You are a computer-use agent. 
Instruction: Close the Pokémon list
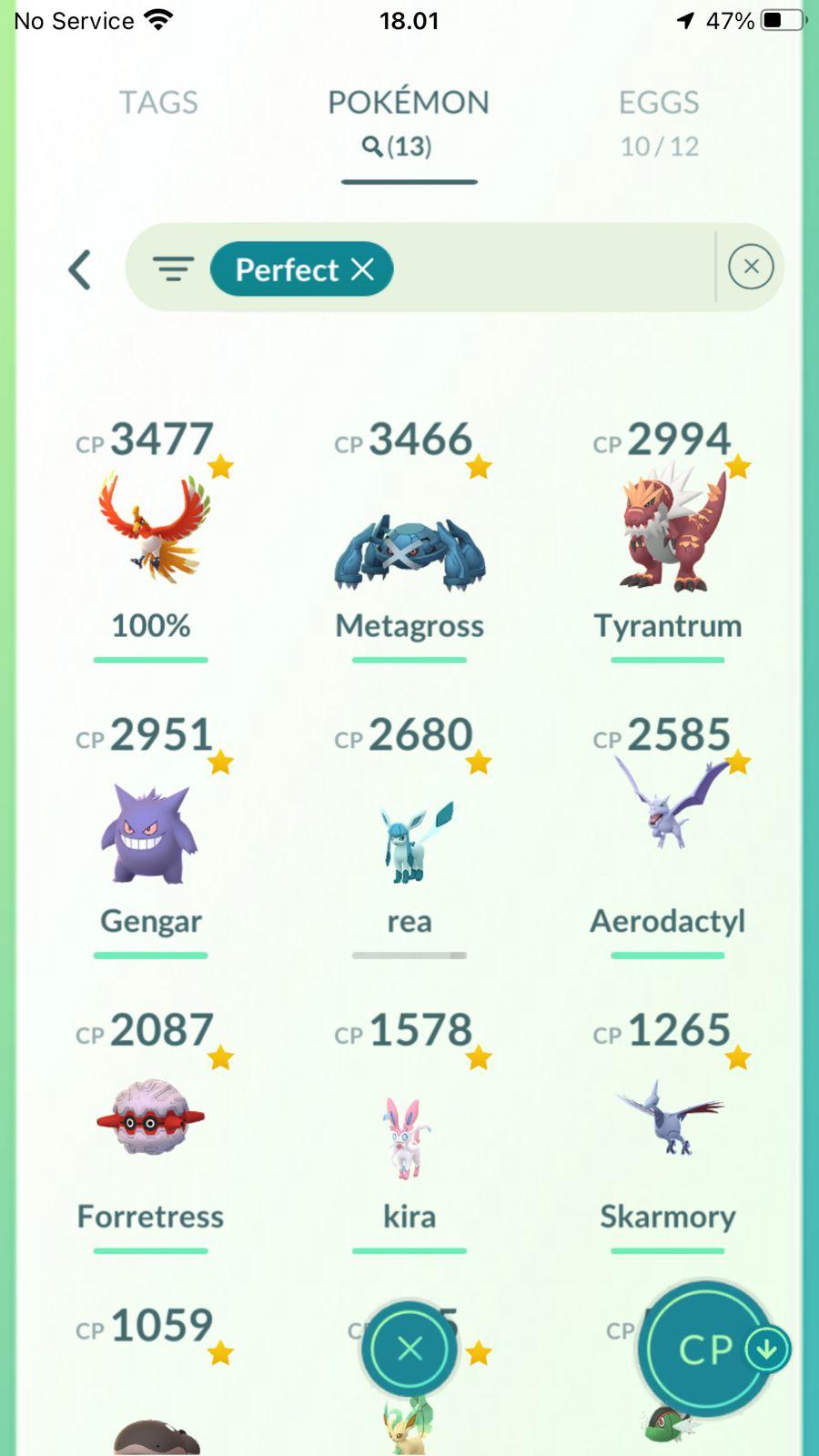[x=409, y=1349]
